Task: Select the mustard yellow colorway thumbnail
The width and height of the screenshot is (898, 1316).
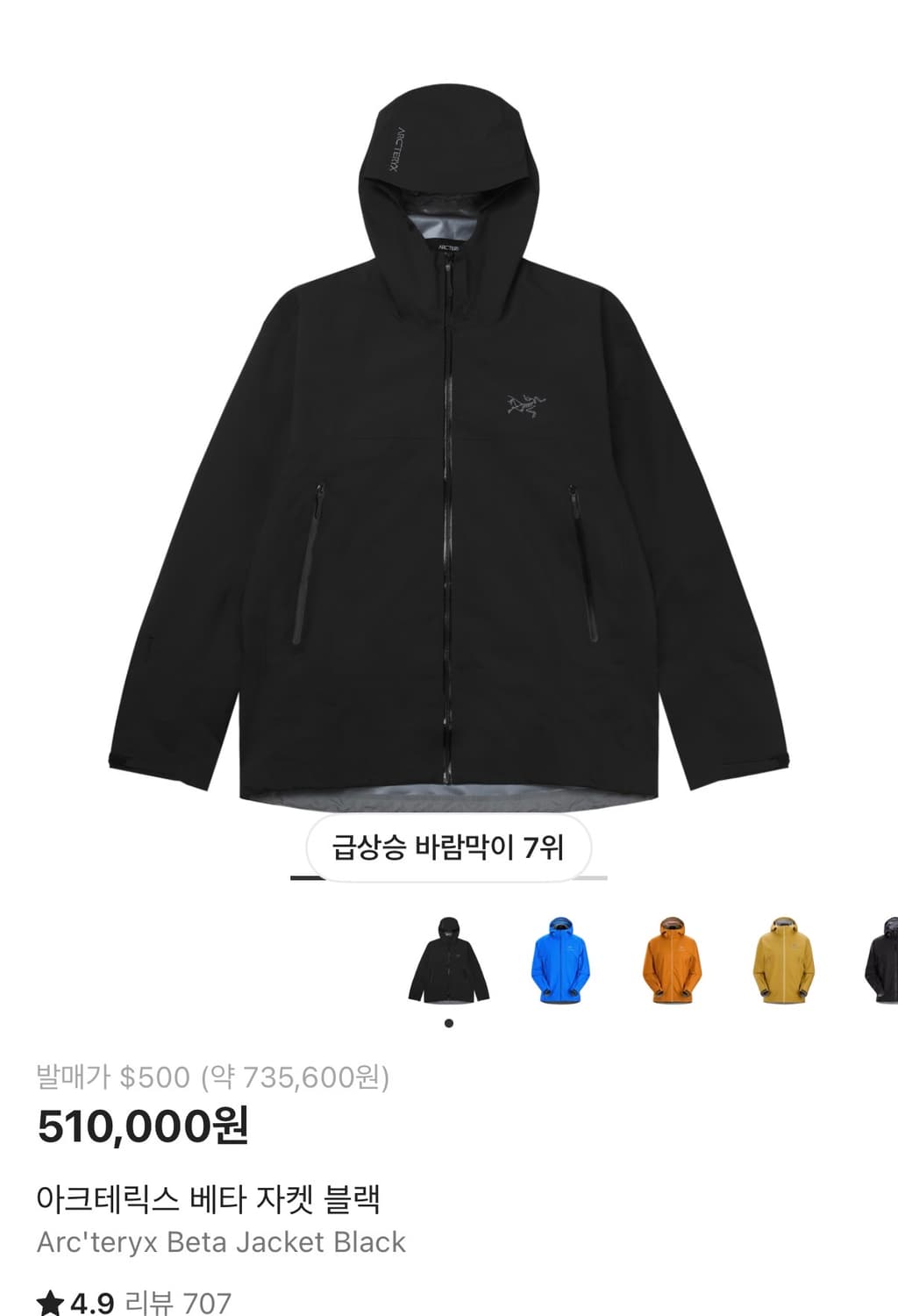Action: pos(786,962)
